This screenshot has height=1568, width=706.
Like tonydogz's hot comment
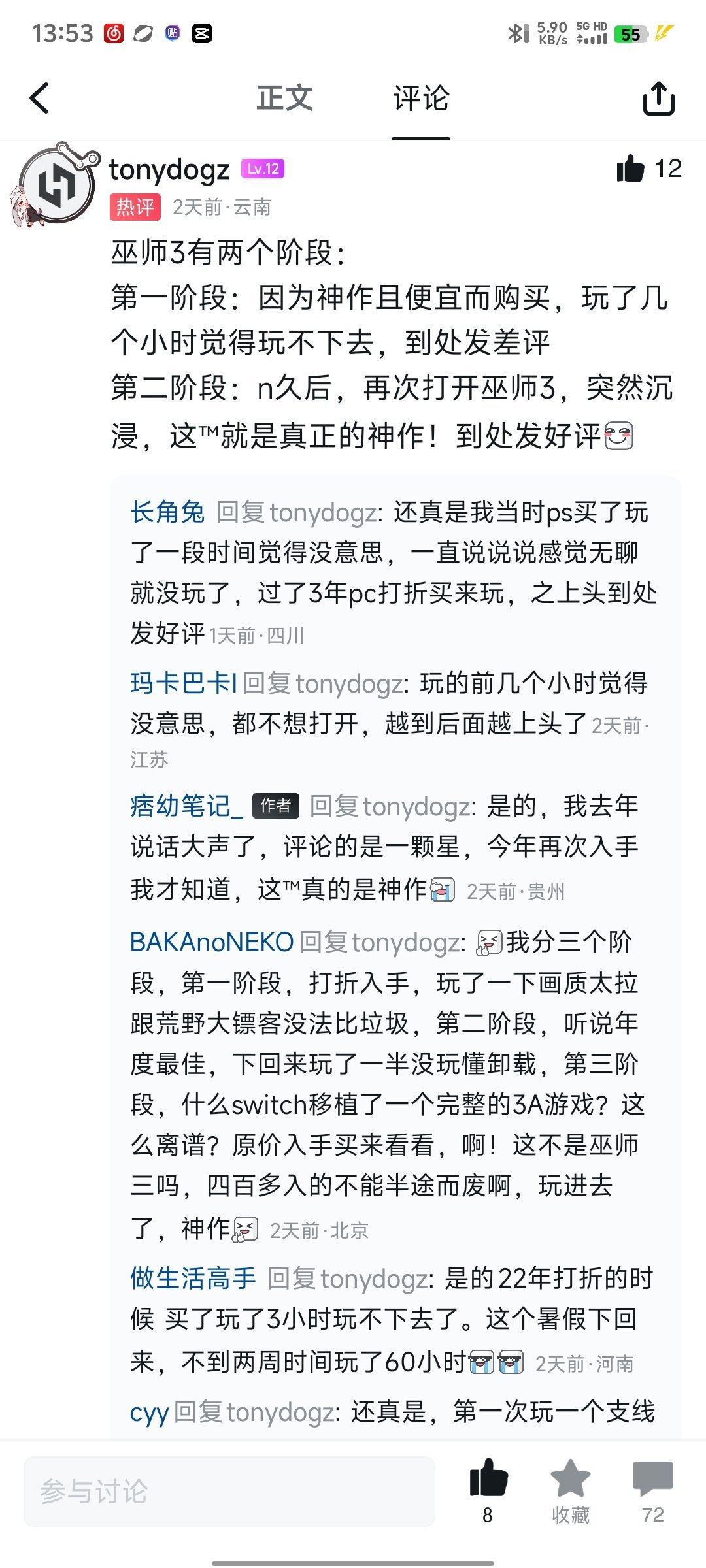pyautogui.click(x=631, y=169)
